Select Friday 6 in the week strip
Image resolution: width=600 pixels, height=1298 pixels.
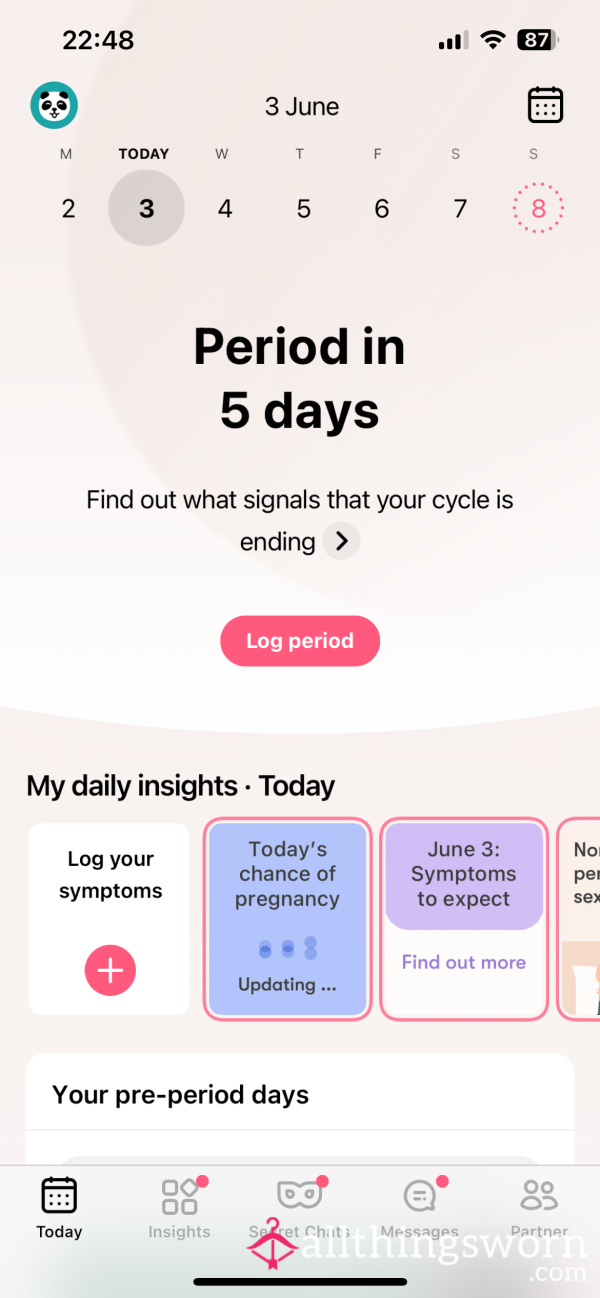381,208
